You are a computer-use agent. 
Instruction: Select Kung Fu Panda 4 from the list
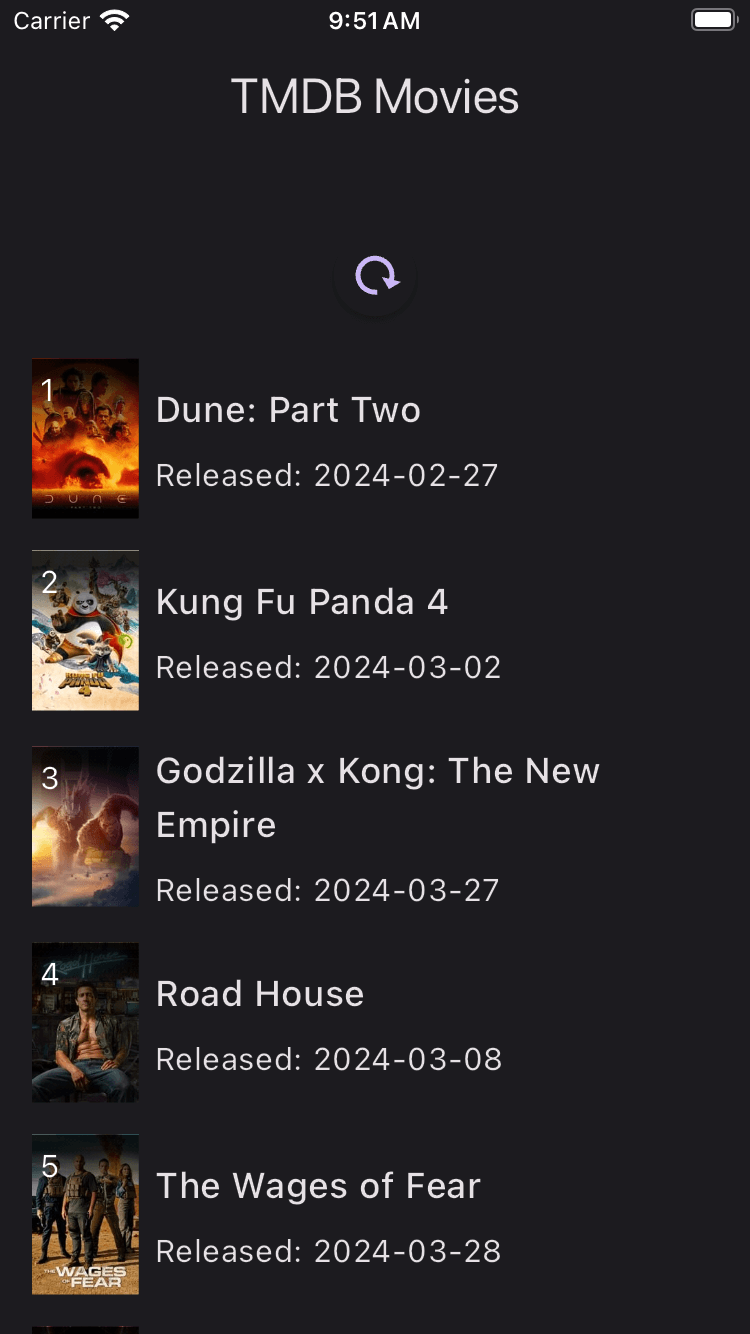pyautogui.click(x=302, y=630)
